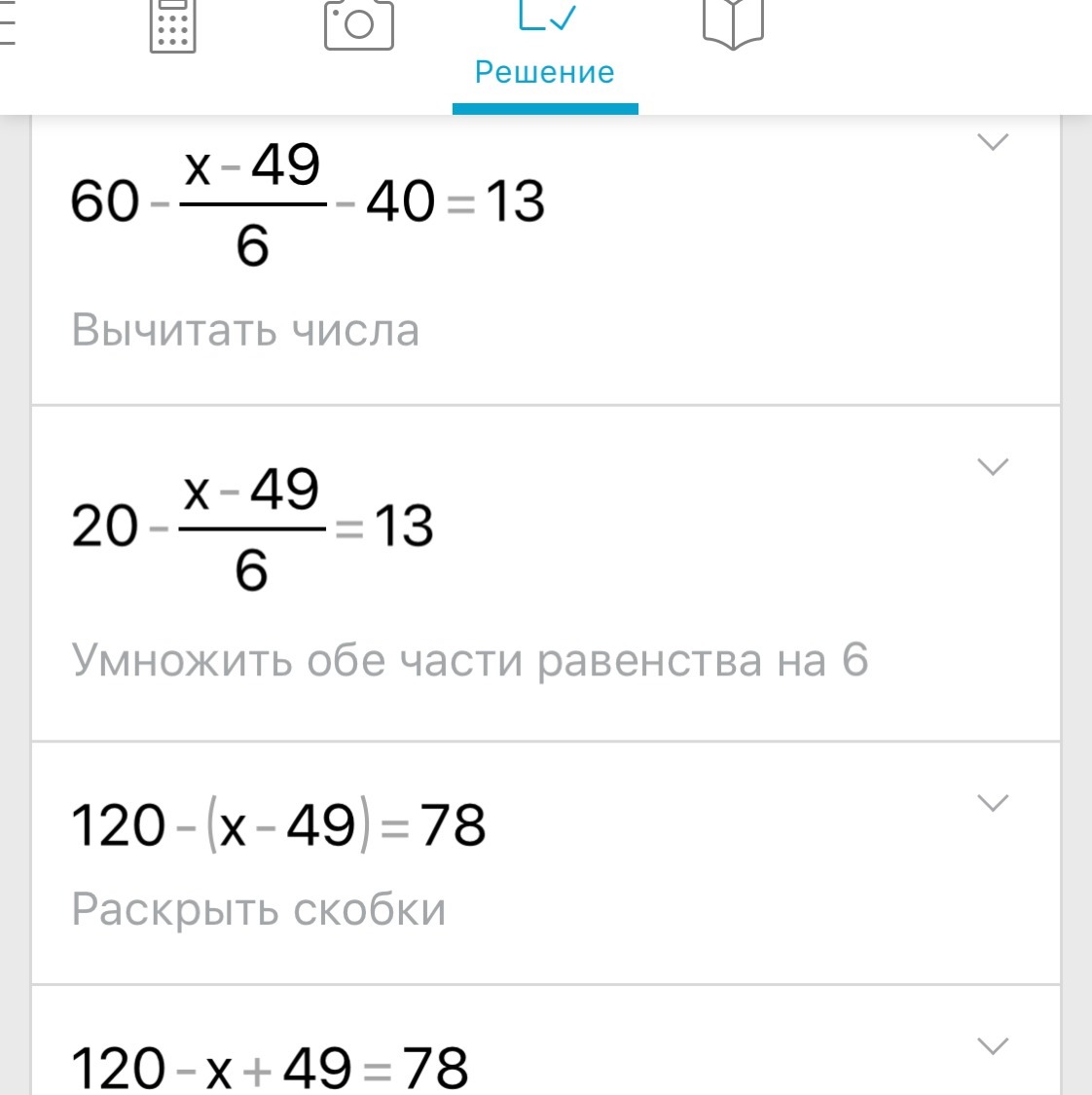Expand the Умножить обе части равенства step

point(992,467)
